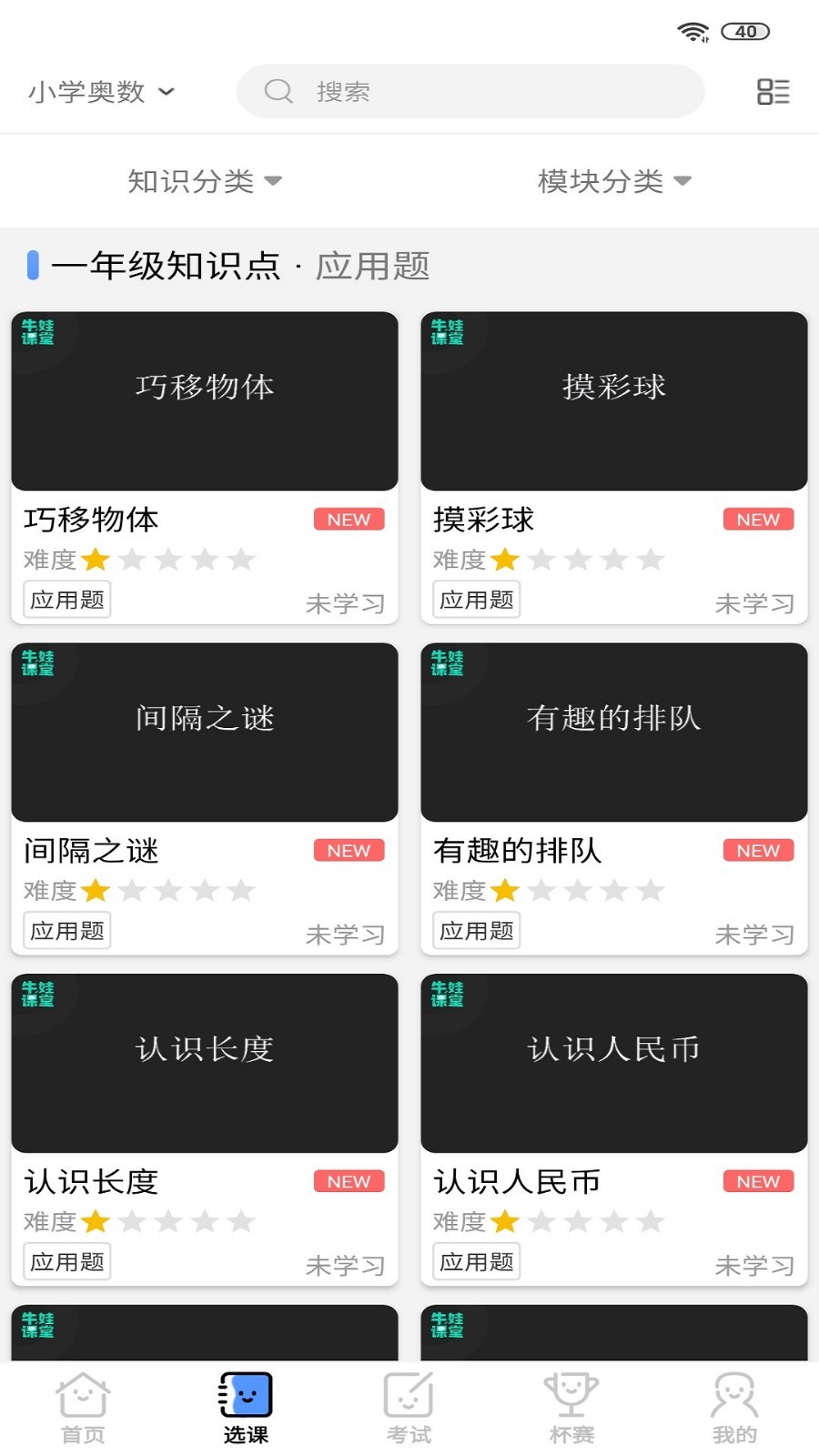Open the 知识分类 filter dropdown
This screenshot has width=819, height=1456.
coord(207,180)
